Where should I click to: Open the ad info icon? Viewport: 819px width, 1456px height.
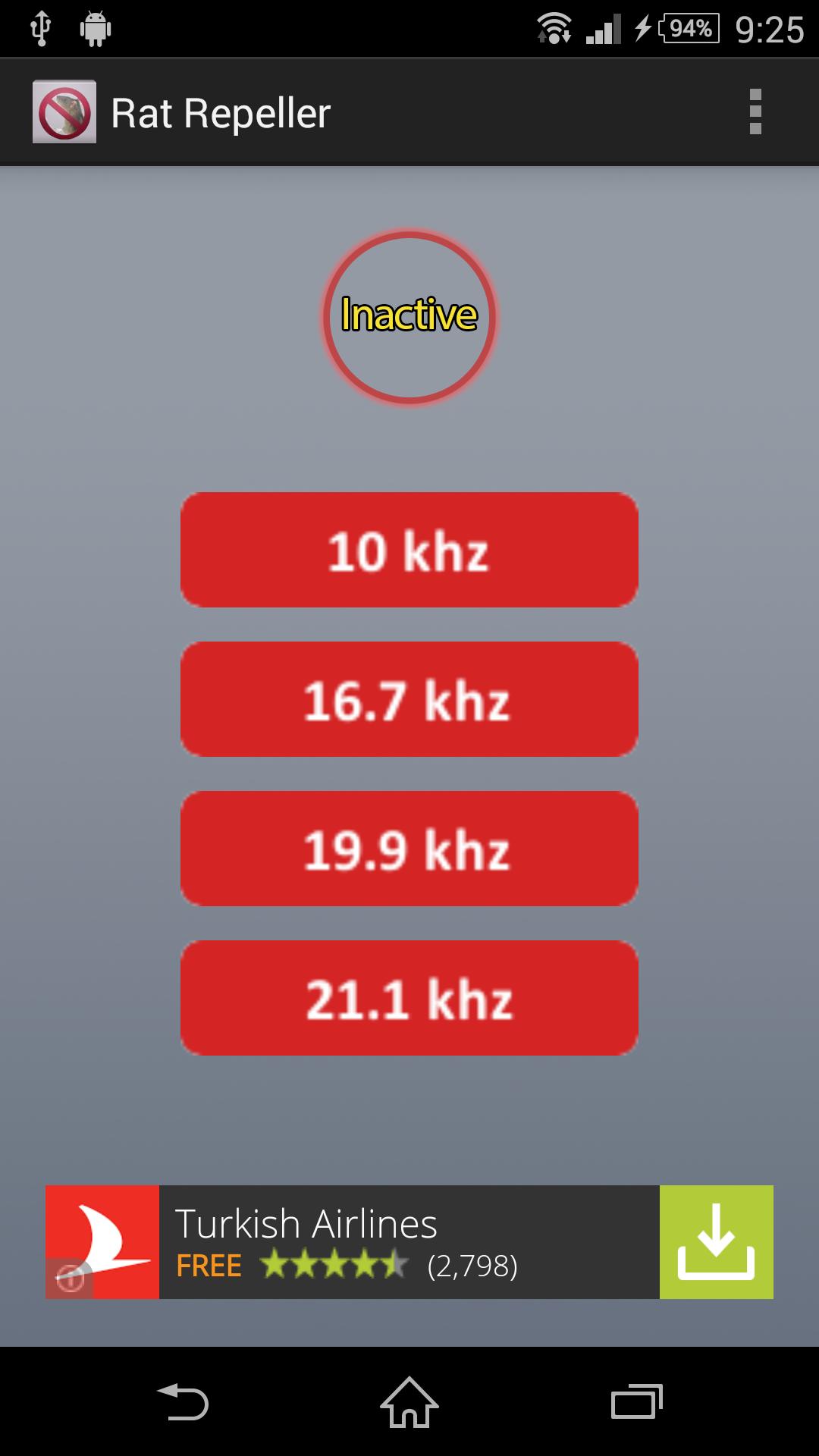pyautogui.click(x=70, y=1279)
